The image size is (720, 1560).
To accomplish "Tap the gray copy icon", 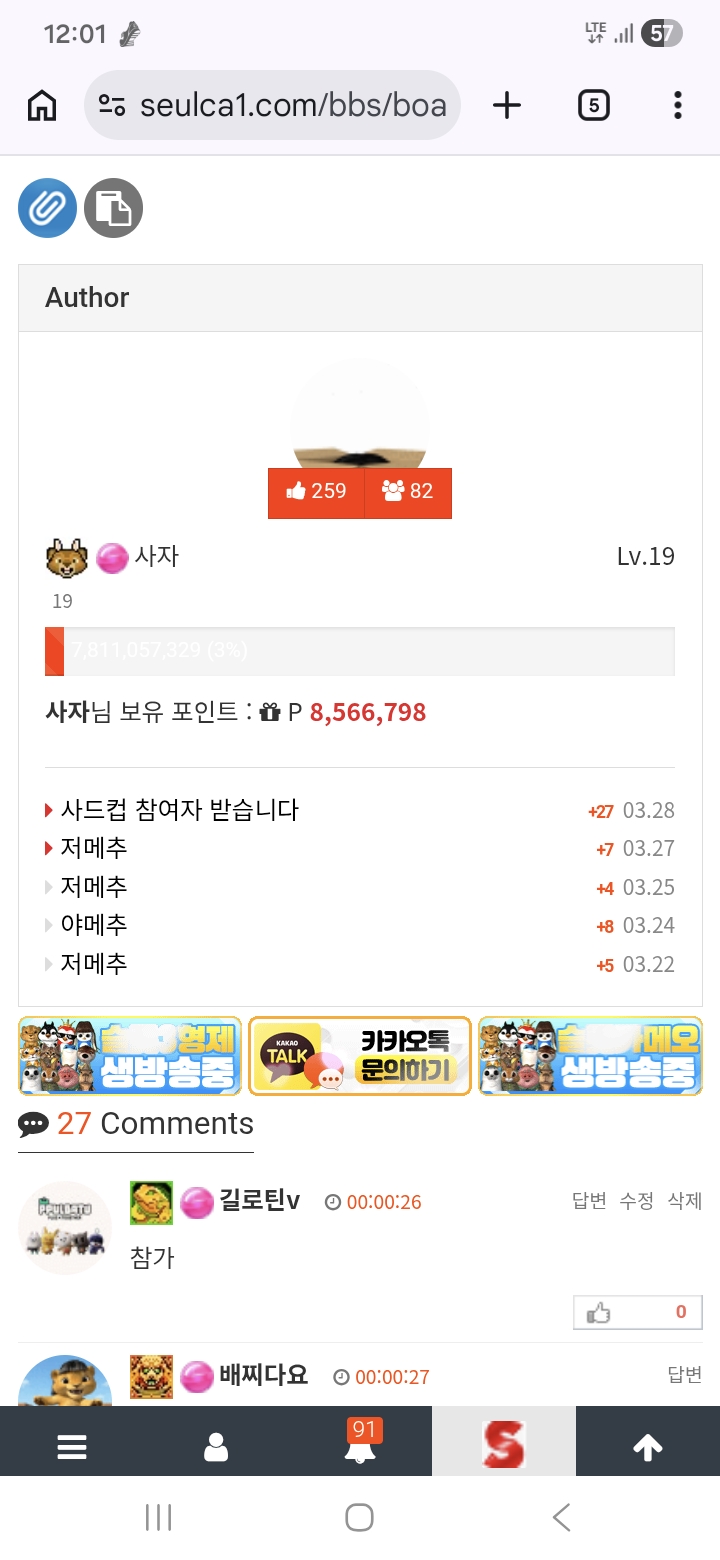I will coord(113,208).
